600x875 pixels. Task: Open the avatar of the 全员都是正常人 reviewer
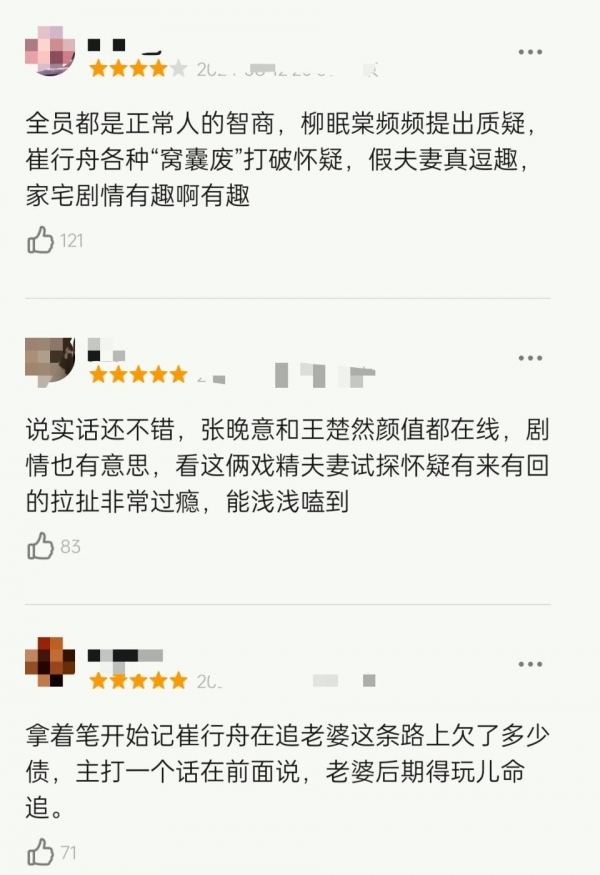pyautogui.click(x=49, y=54)
